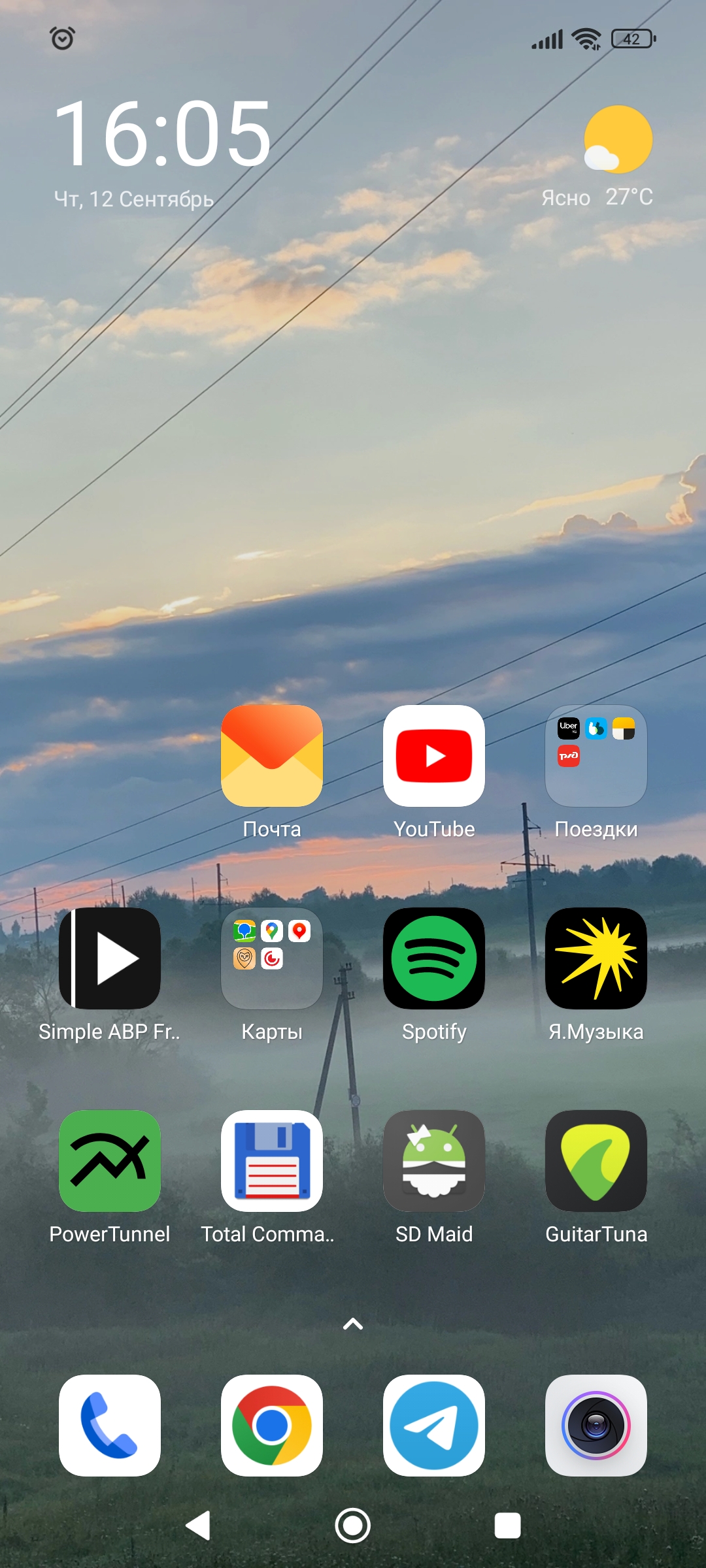Tap the app drawer up arrow
This screenshot has width=706, height=1568.
353,1324
